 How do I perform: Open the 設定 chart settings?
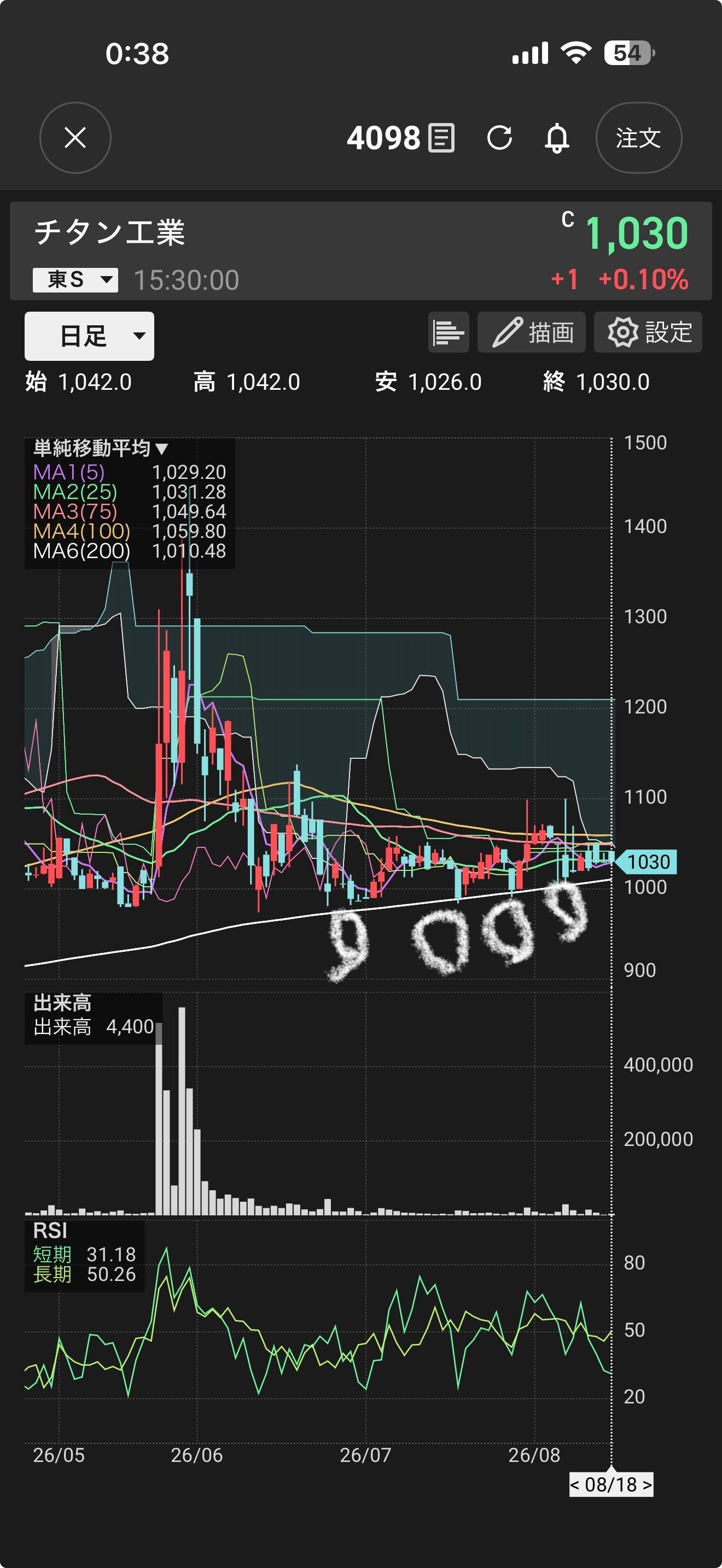point(648,332)
